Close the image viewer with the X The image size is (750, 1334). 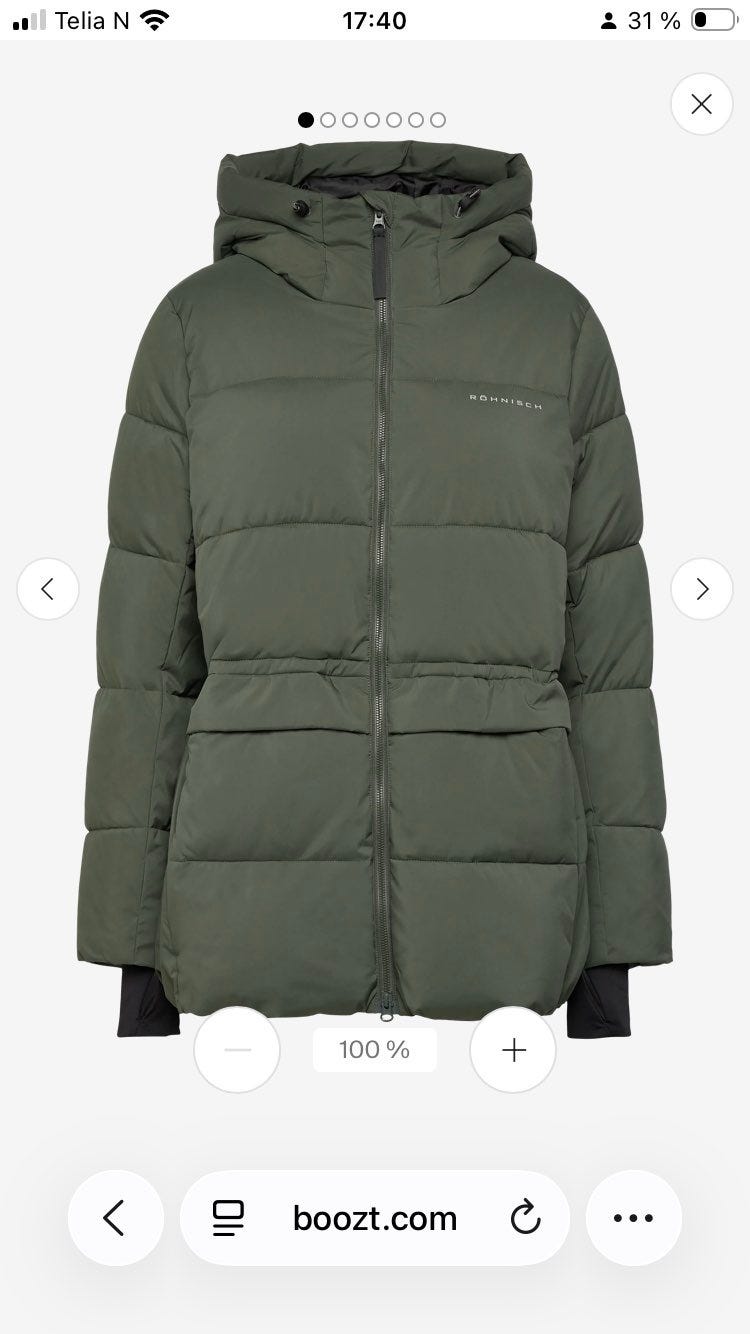click(702, 104)
